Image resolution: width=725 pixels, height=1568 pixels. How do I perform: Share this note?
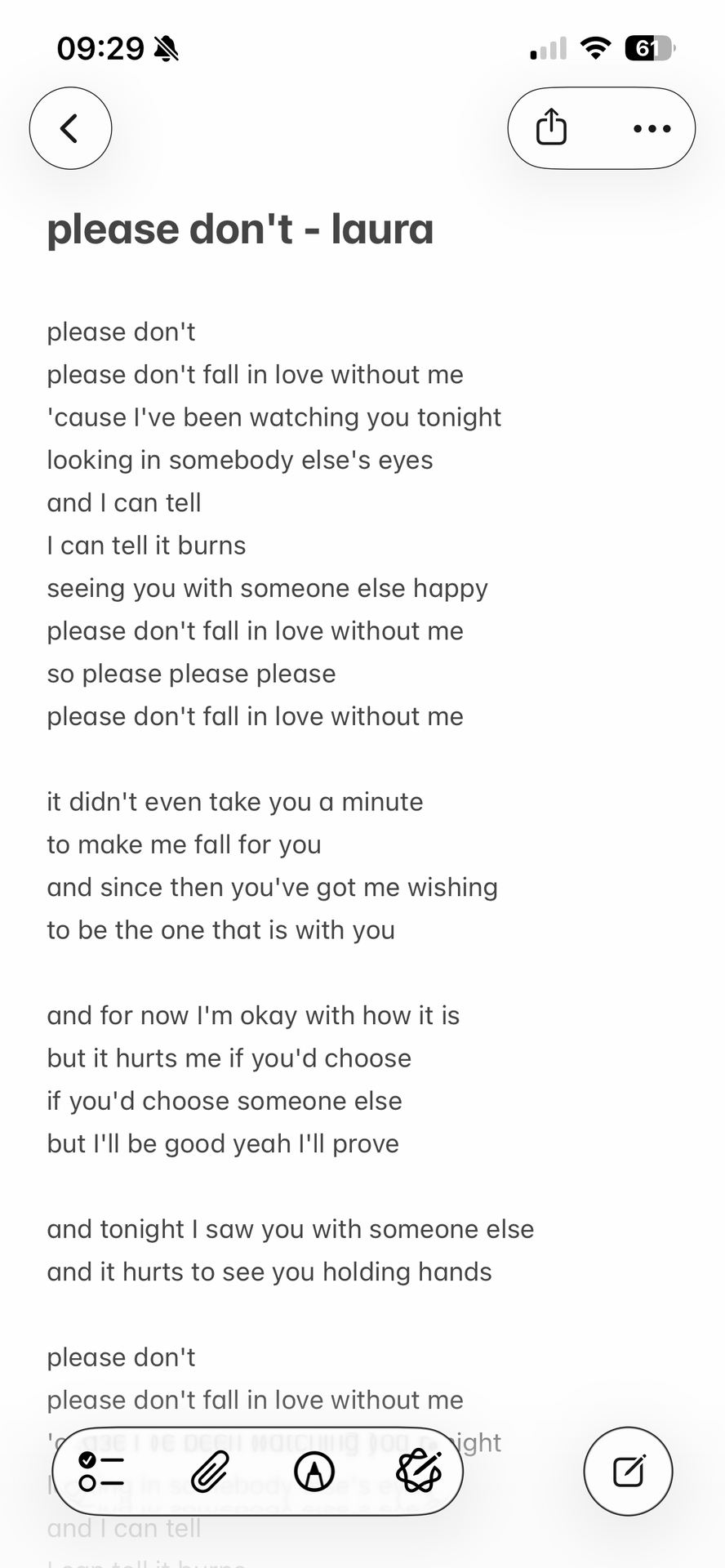pos(551,127)
